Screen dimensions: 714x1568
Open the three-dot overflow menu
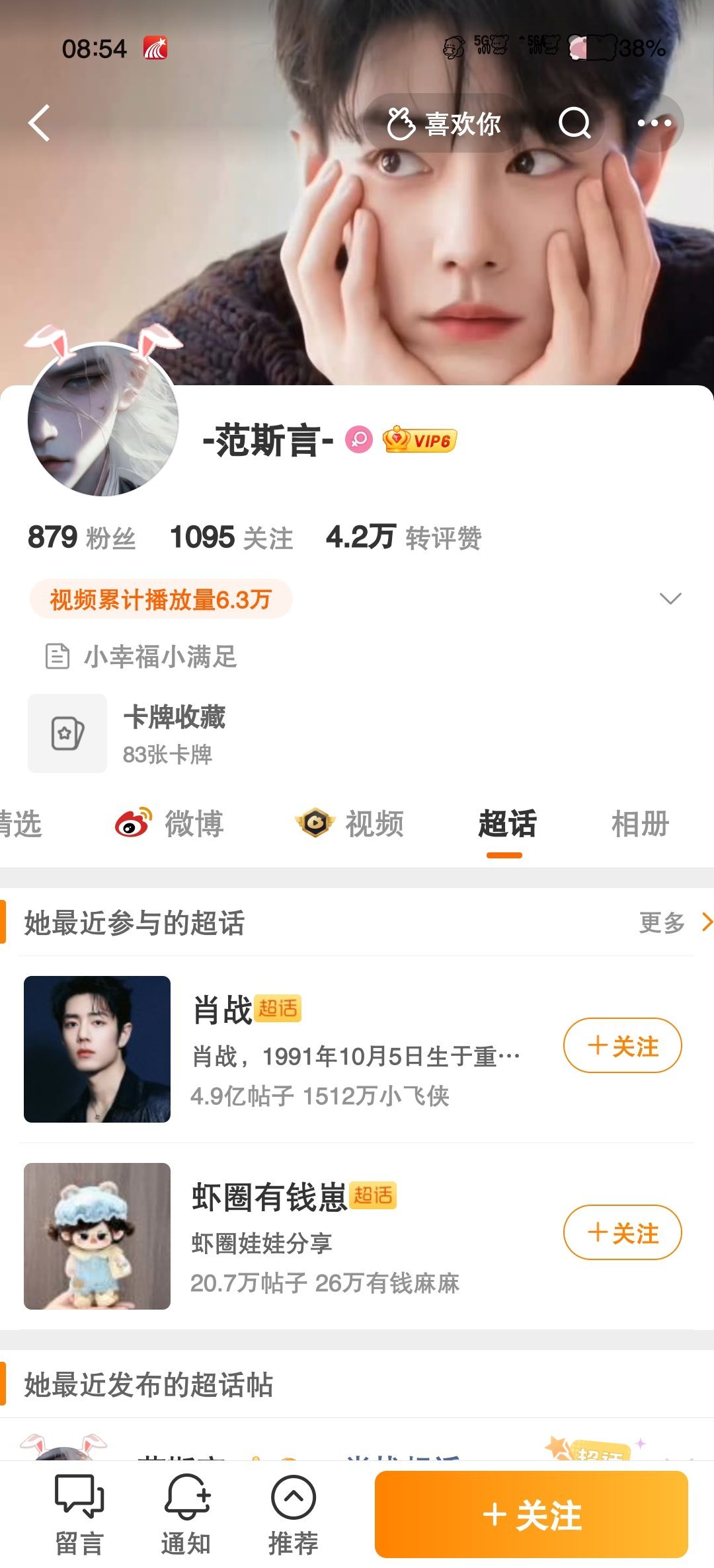tap(654, 123)
